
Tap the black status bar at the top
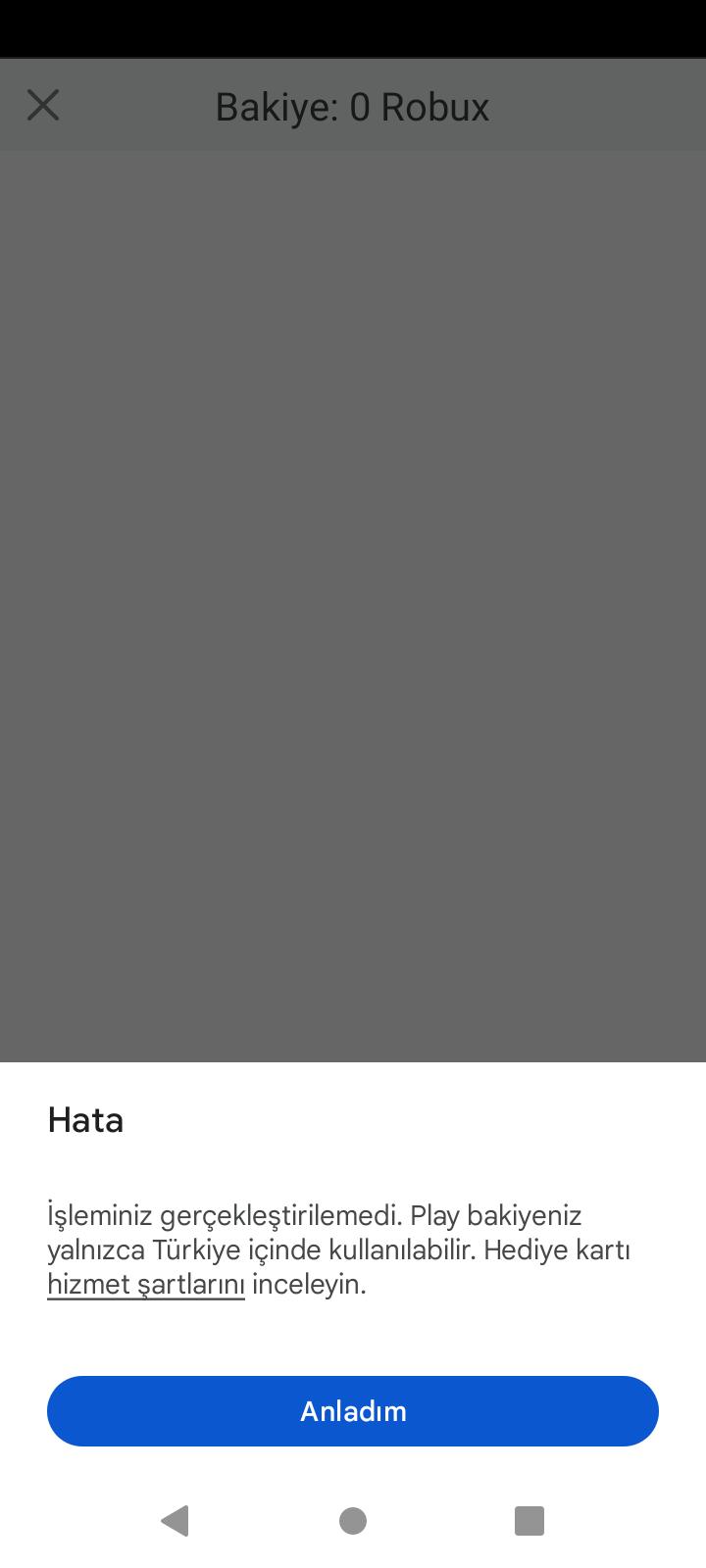point(353,29)
